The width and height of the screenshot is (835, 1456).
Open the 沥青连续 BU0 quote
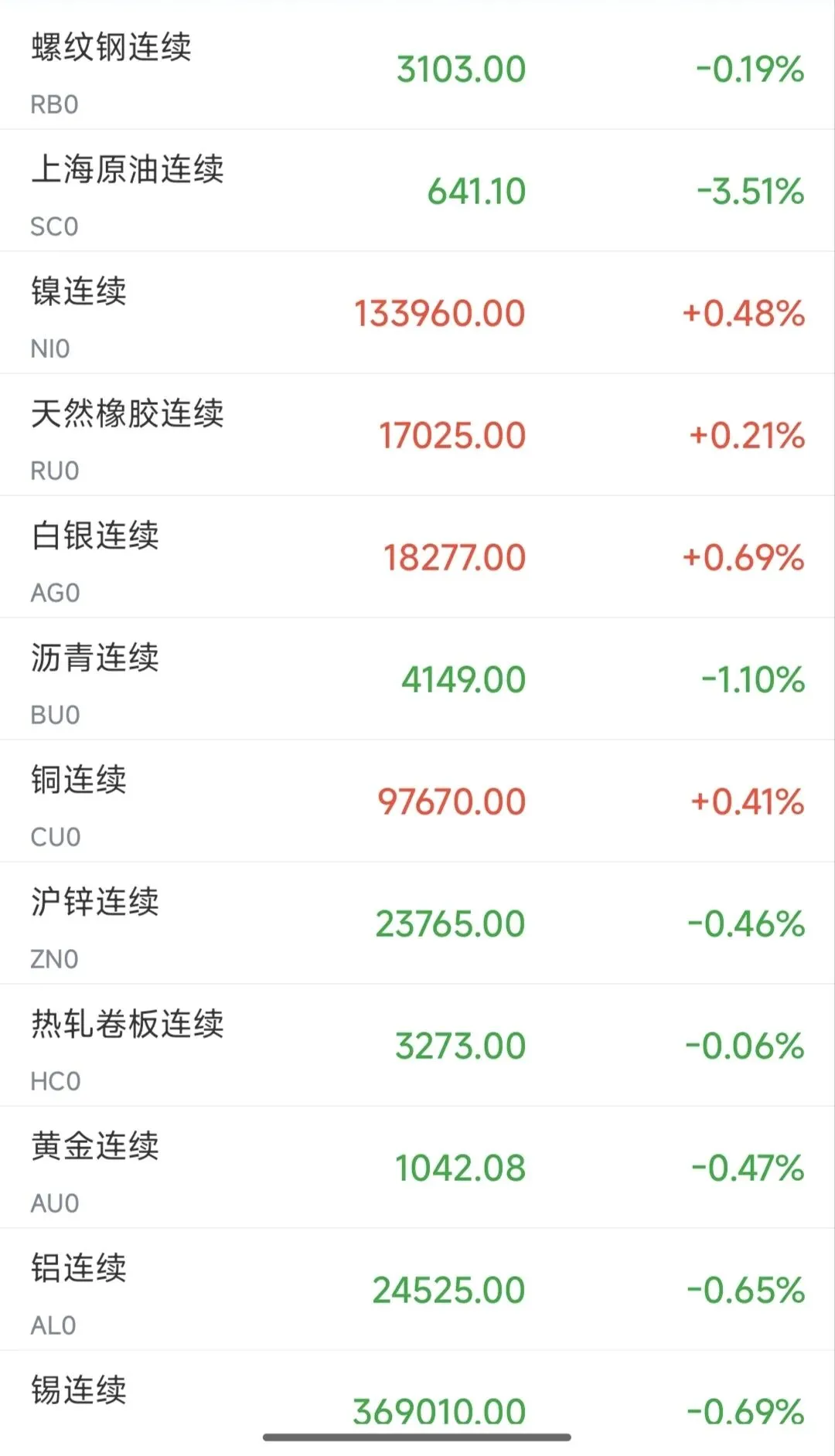[417, 679]
